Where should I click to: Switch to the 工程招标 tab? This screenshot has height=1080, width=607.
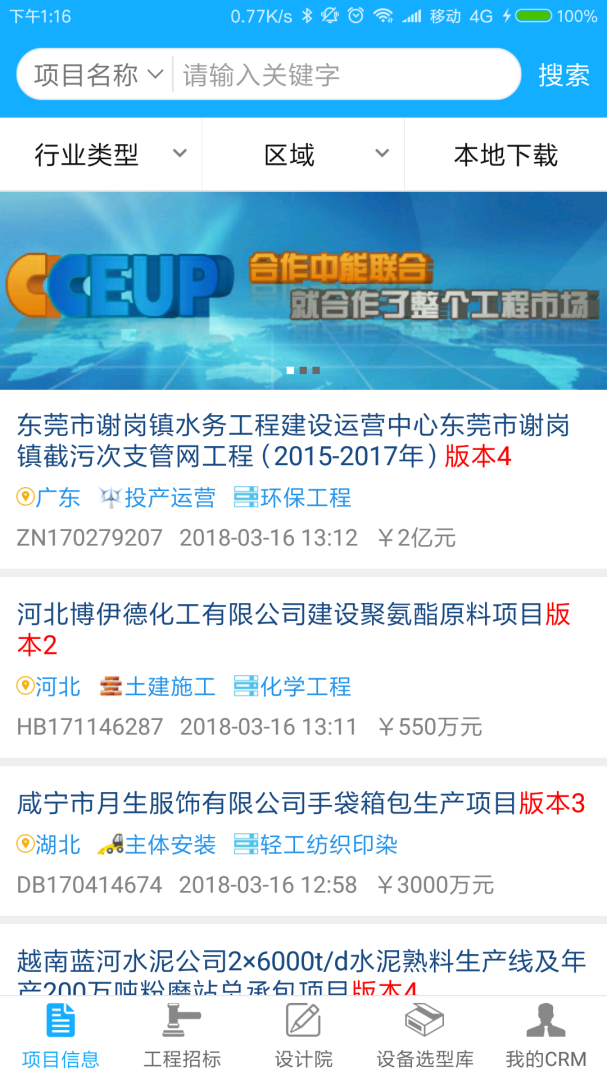(x=182, y=1037)
